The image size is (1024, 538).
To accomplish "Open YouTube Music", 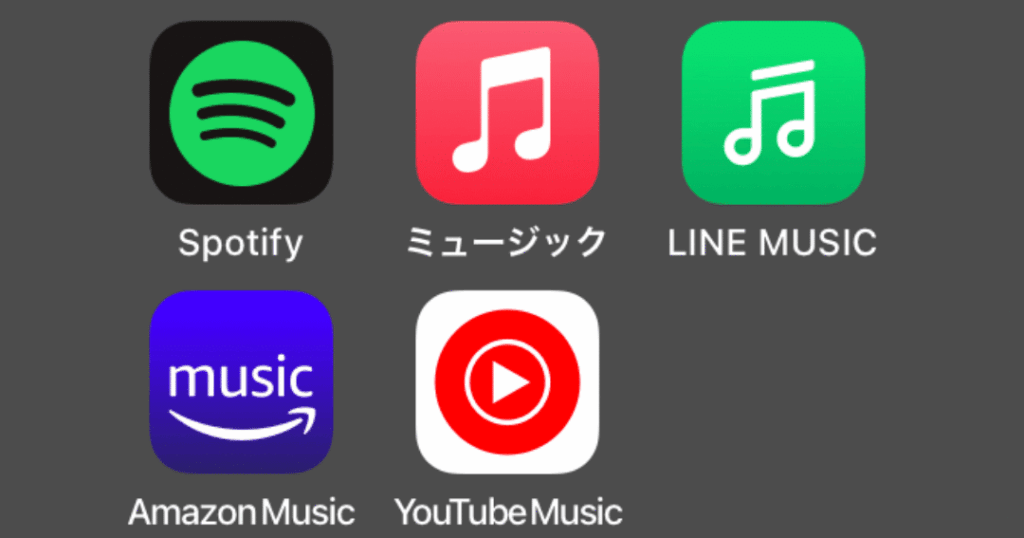I will click(507, 382).
